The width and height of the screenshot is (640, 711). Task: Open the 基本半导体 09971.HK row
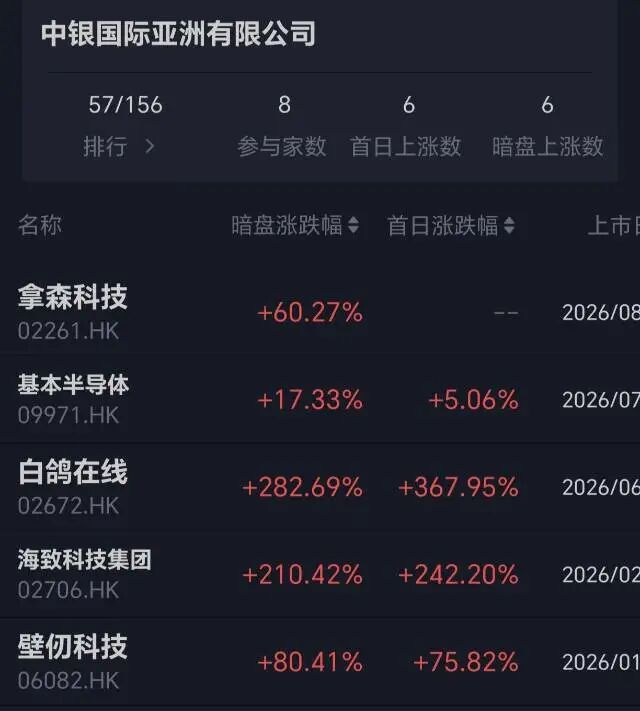pos(320,399)
